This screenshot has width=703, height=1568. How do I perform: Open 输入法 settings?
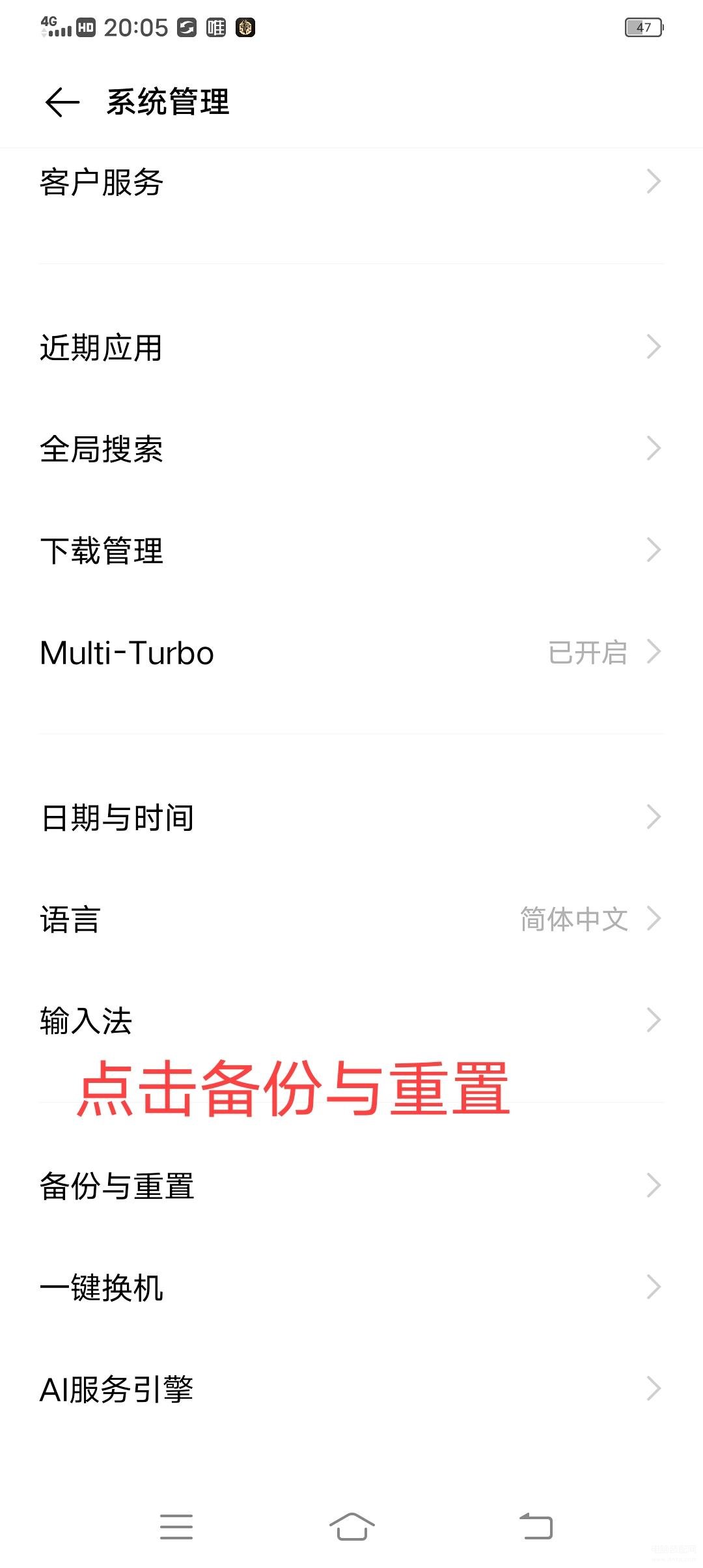coord(351,1020)
